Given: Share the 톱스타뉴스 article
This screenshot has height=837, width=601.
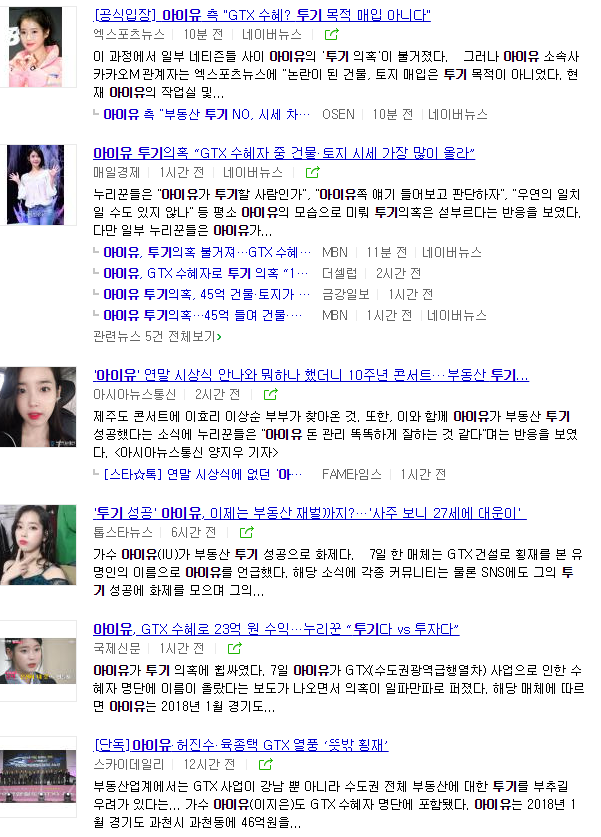Looking at the screenshot, I should 246,532.
